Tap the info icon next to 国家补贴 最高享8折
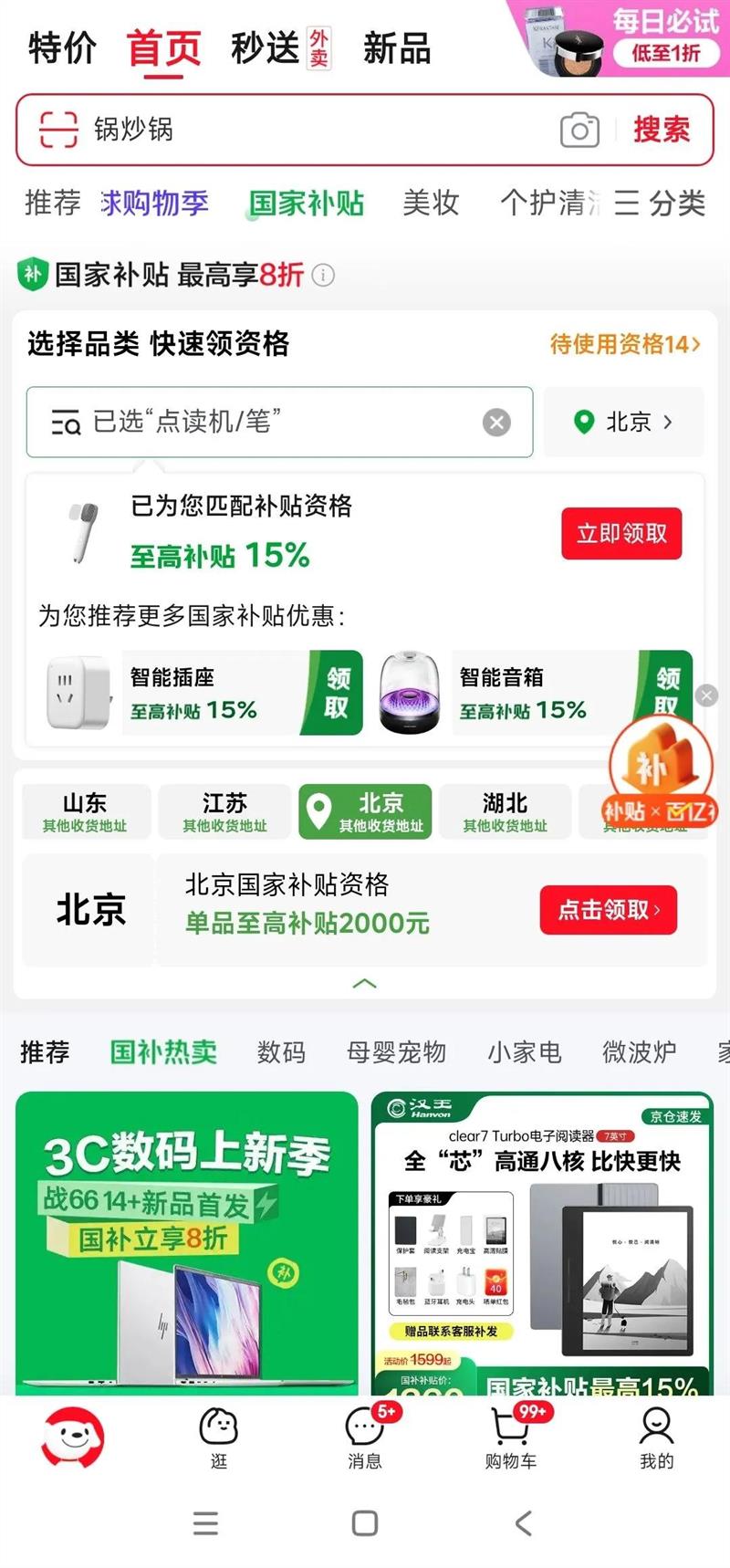Viewport: 730px width, 1568px height. point(324,276)
